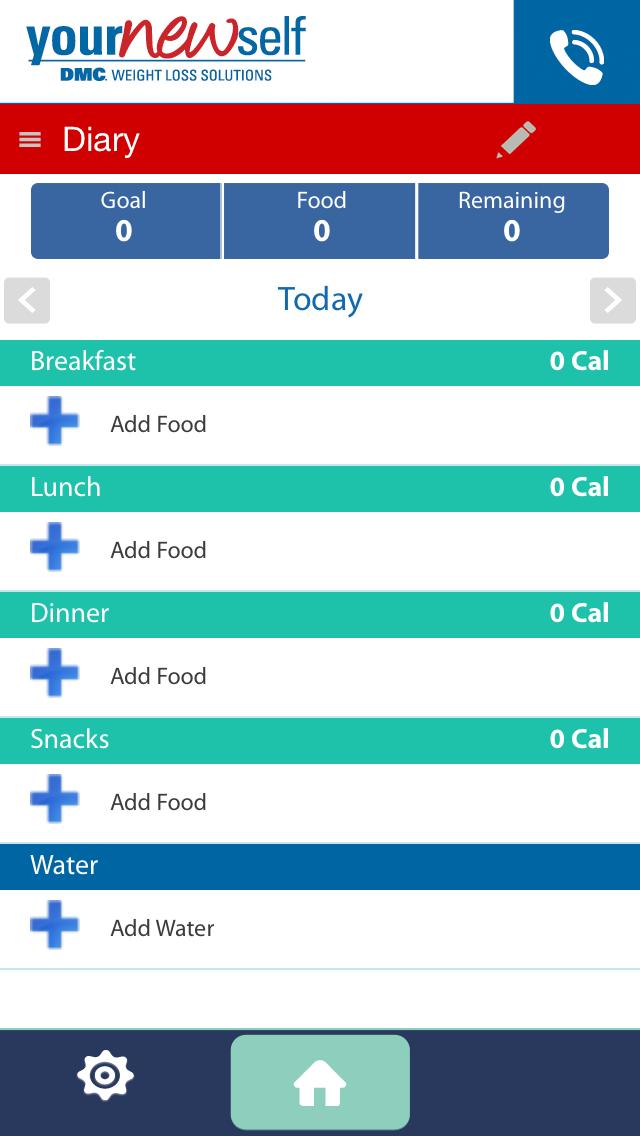Edit the diary with the pencil icon
Viewport: 640px width, 1136px height.
516,140
